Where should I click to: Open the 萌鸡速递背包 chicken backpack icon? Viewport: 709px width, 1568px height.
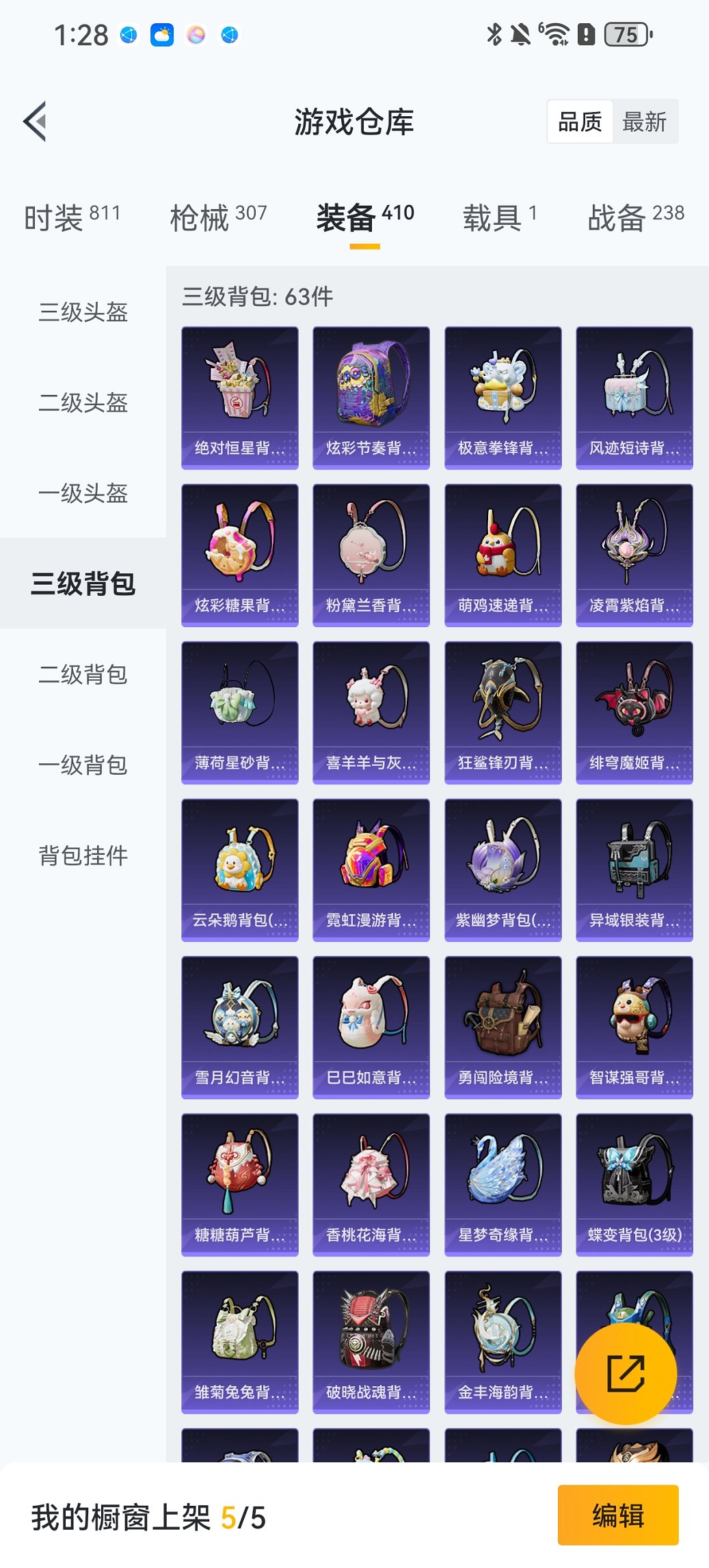click(x=503, y=547)
